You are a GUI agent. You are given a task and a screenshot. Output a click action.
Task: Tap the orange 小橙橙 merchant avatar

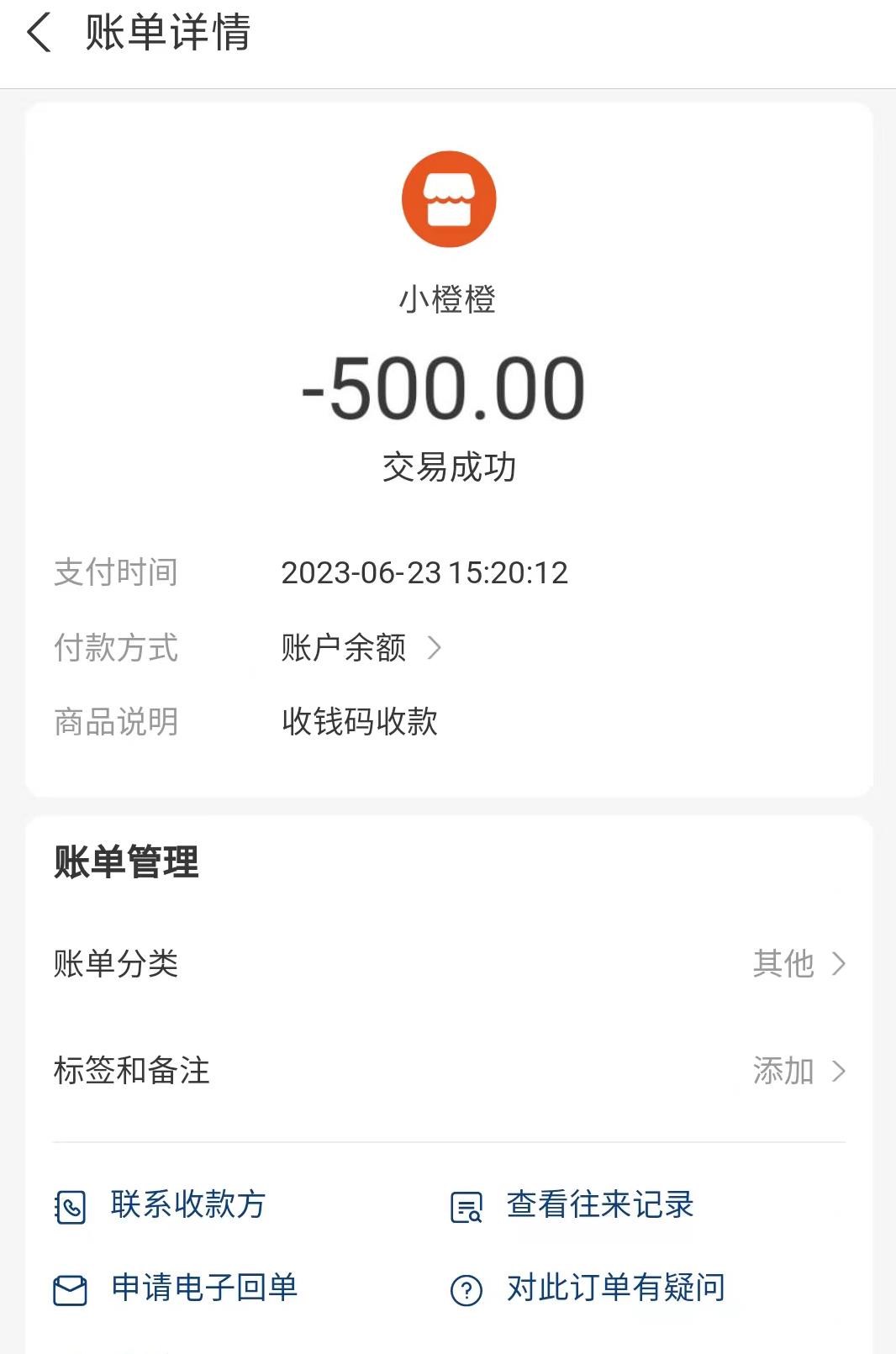coord(448,198)
